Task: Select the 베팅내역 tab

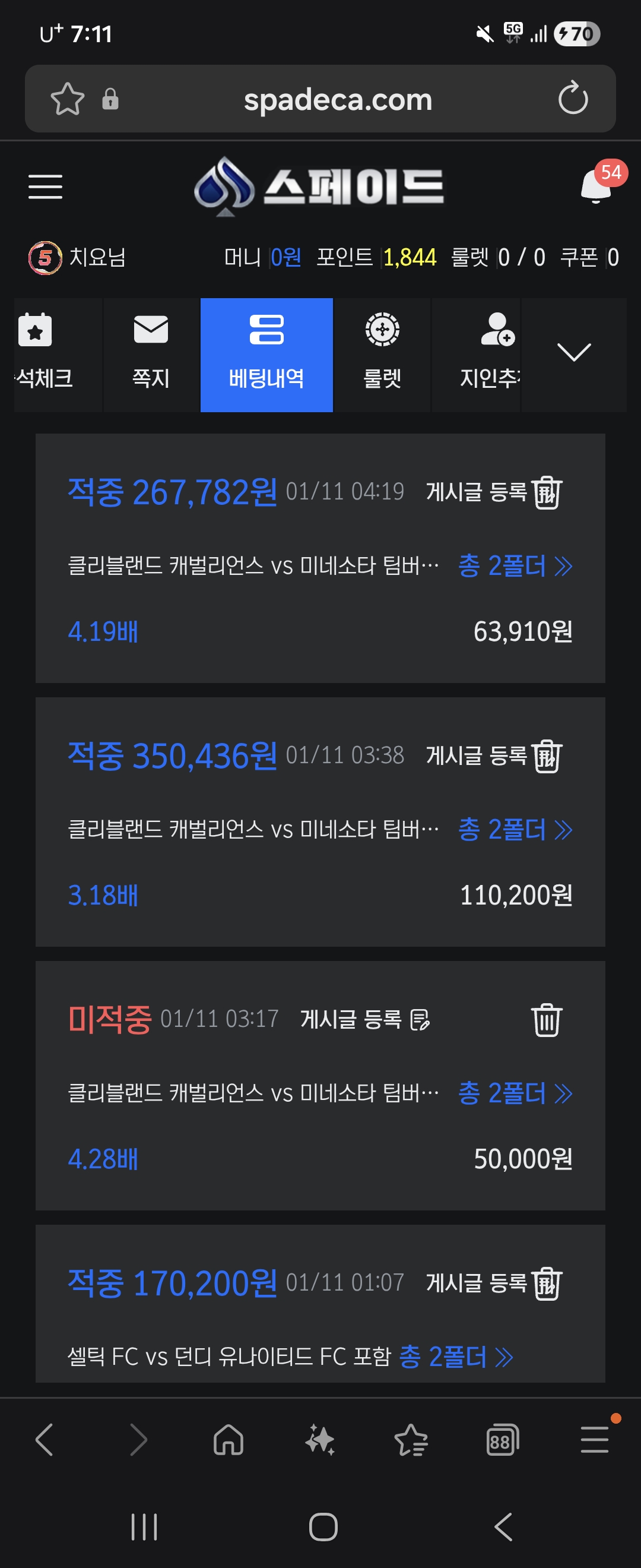Action: pos(266,355)
